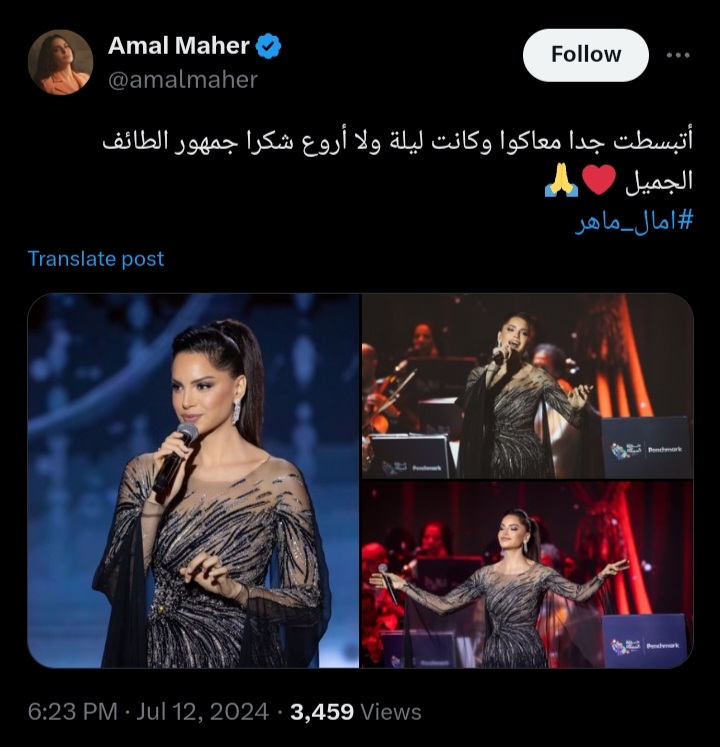
Task: Tap the @amalmaher handle
Action: [182, 79]
